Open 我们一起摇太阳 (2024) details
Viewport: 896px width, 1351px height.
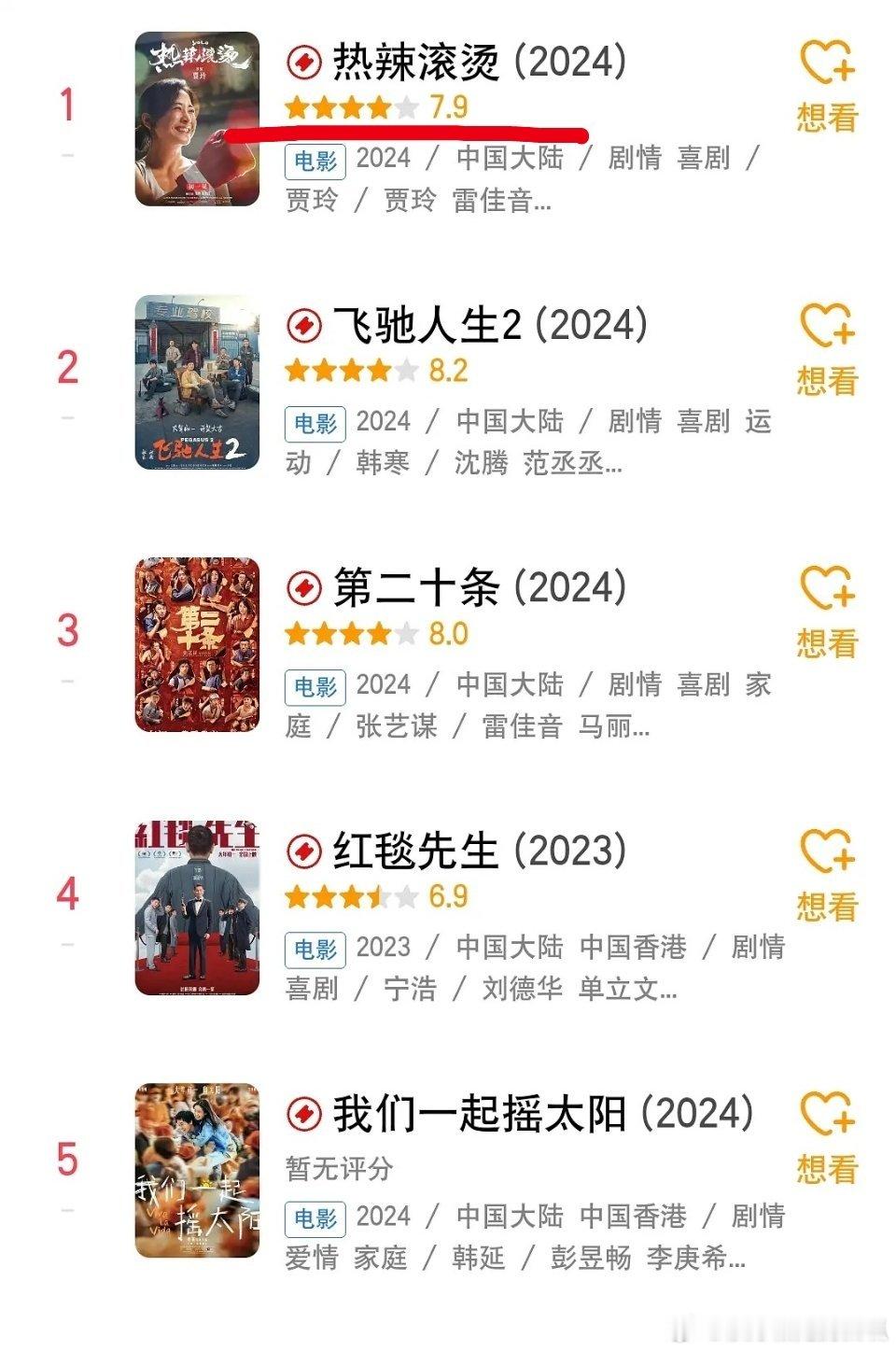click(543, 1115)
